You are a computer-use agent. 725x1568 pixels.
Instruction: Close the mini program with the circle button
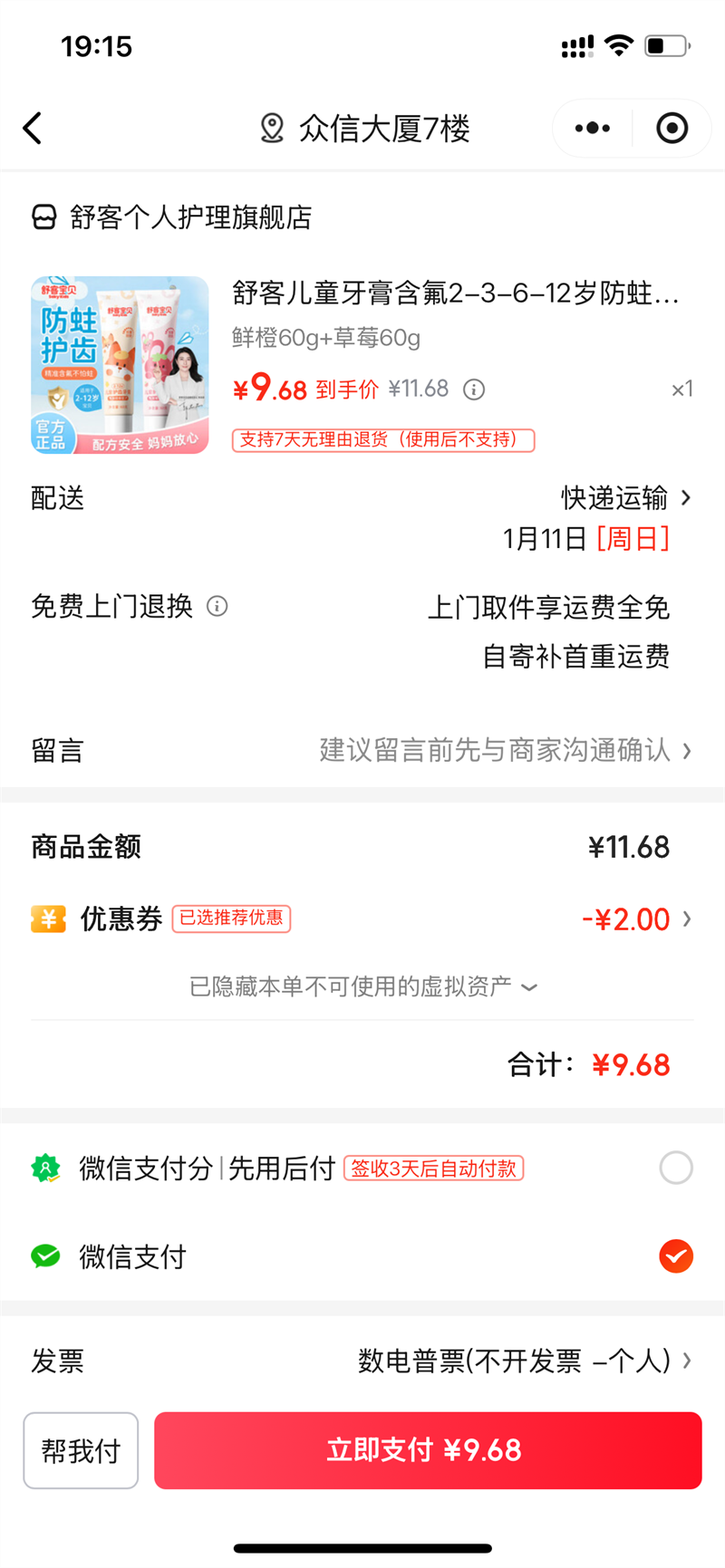pyautogui.click(x=672, y=129)
